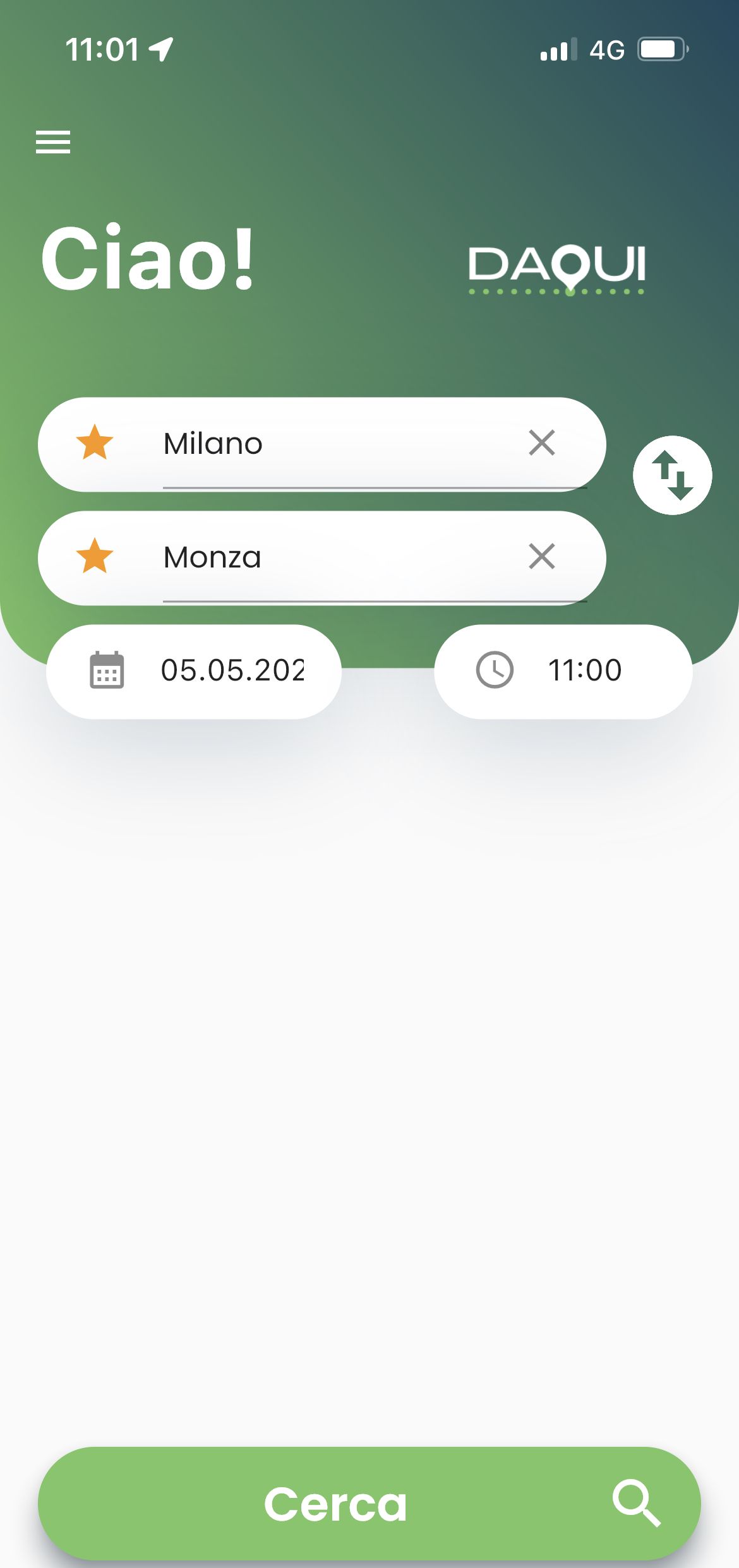
Task: Open the hamburger drawer menu
Action: click(53, 142)
